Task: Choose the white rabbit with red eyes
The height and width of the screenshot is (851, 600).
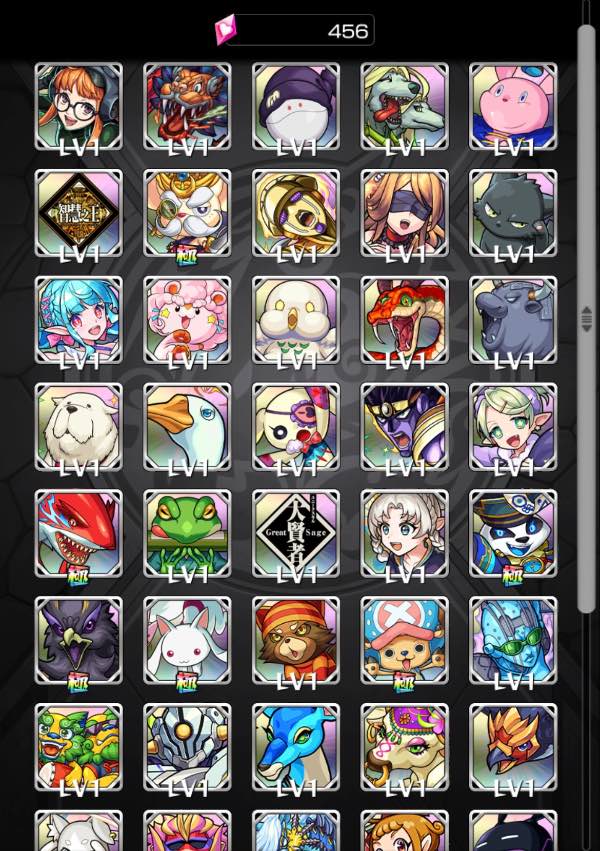Action: coord(187,640)
